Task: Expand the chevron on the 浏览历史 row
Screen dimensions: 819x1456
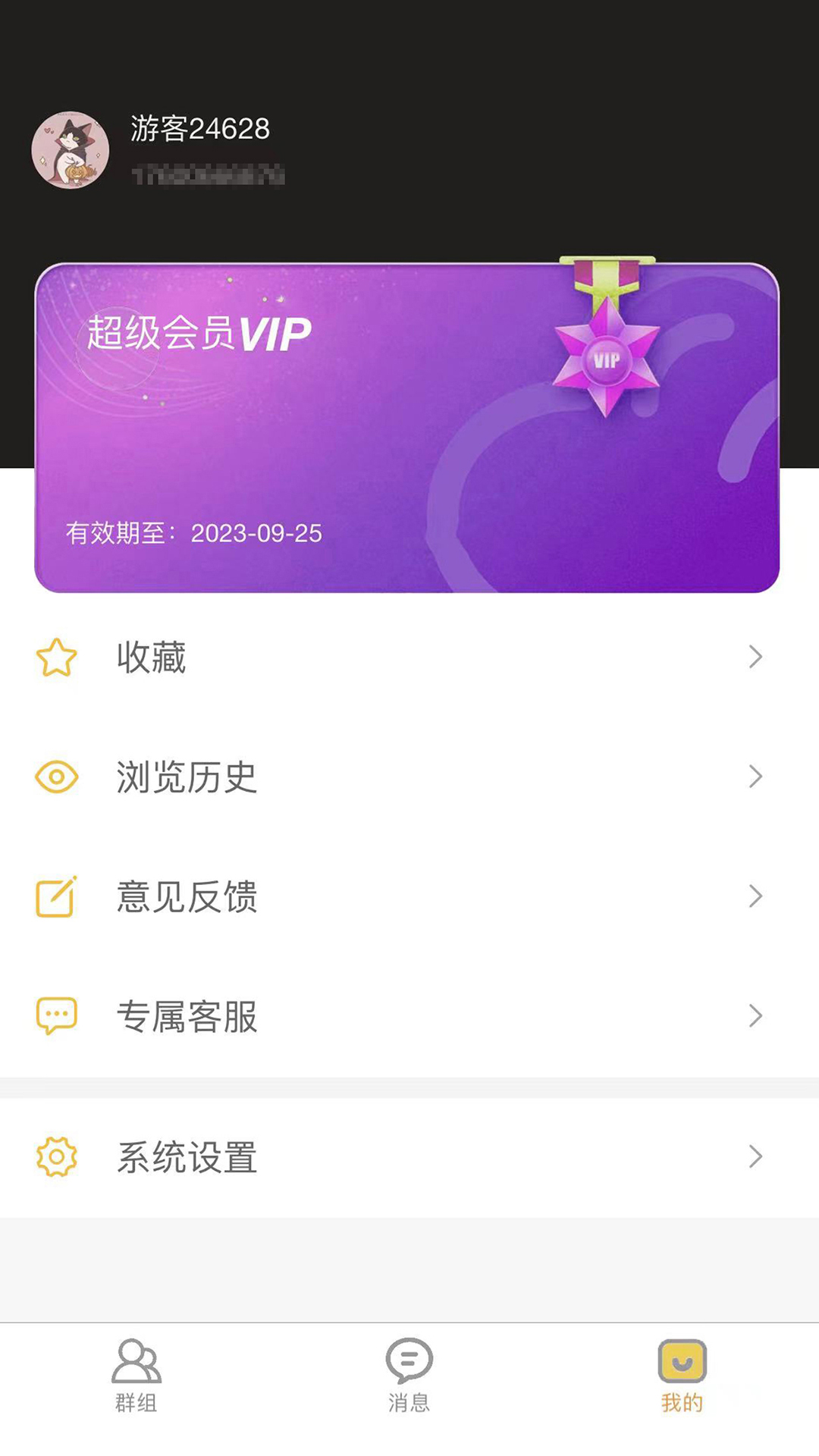Action: (x=755, y=777)
